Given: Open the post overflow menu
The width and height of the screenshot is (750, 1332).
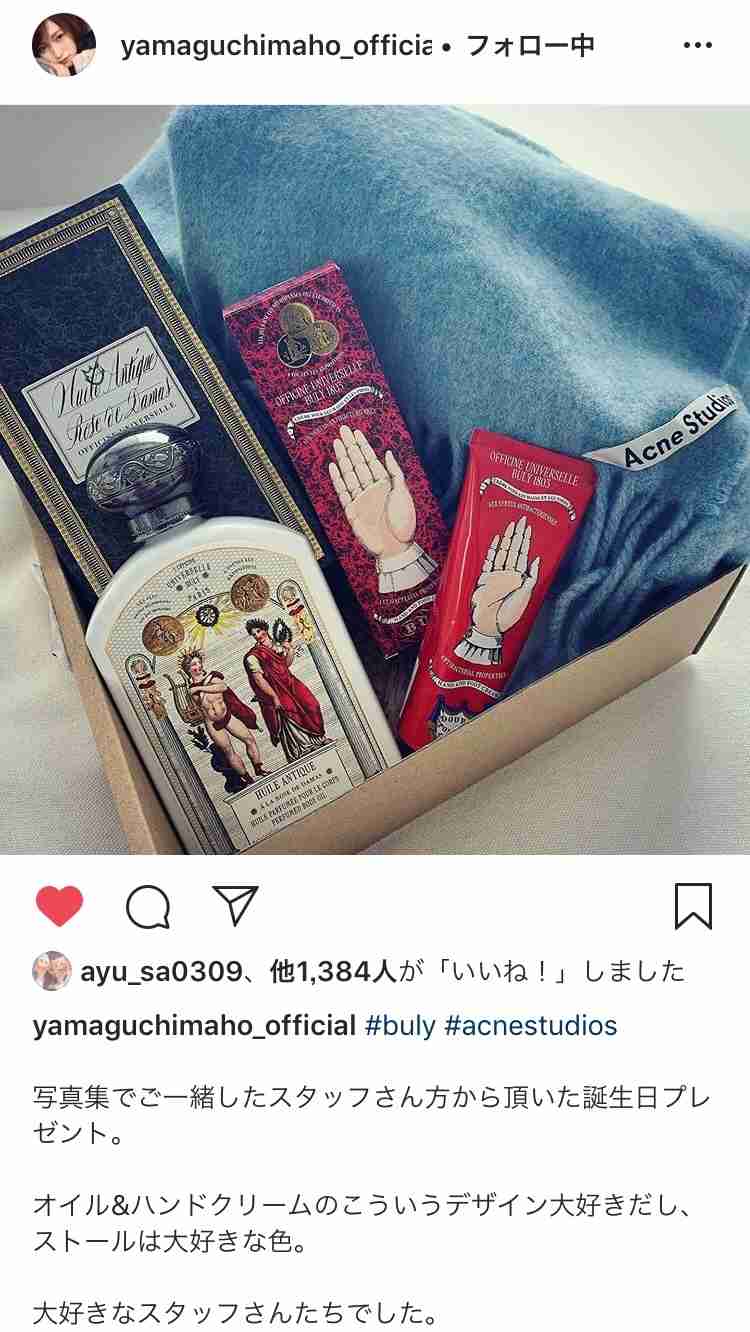Looking at the screenshot, I should pos(697,46).
